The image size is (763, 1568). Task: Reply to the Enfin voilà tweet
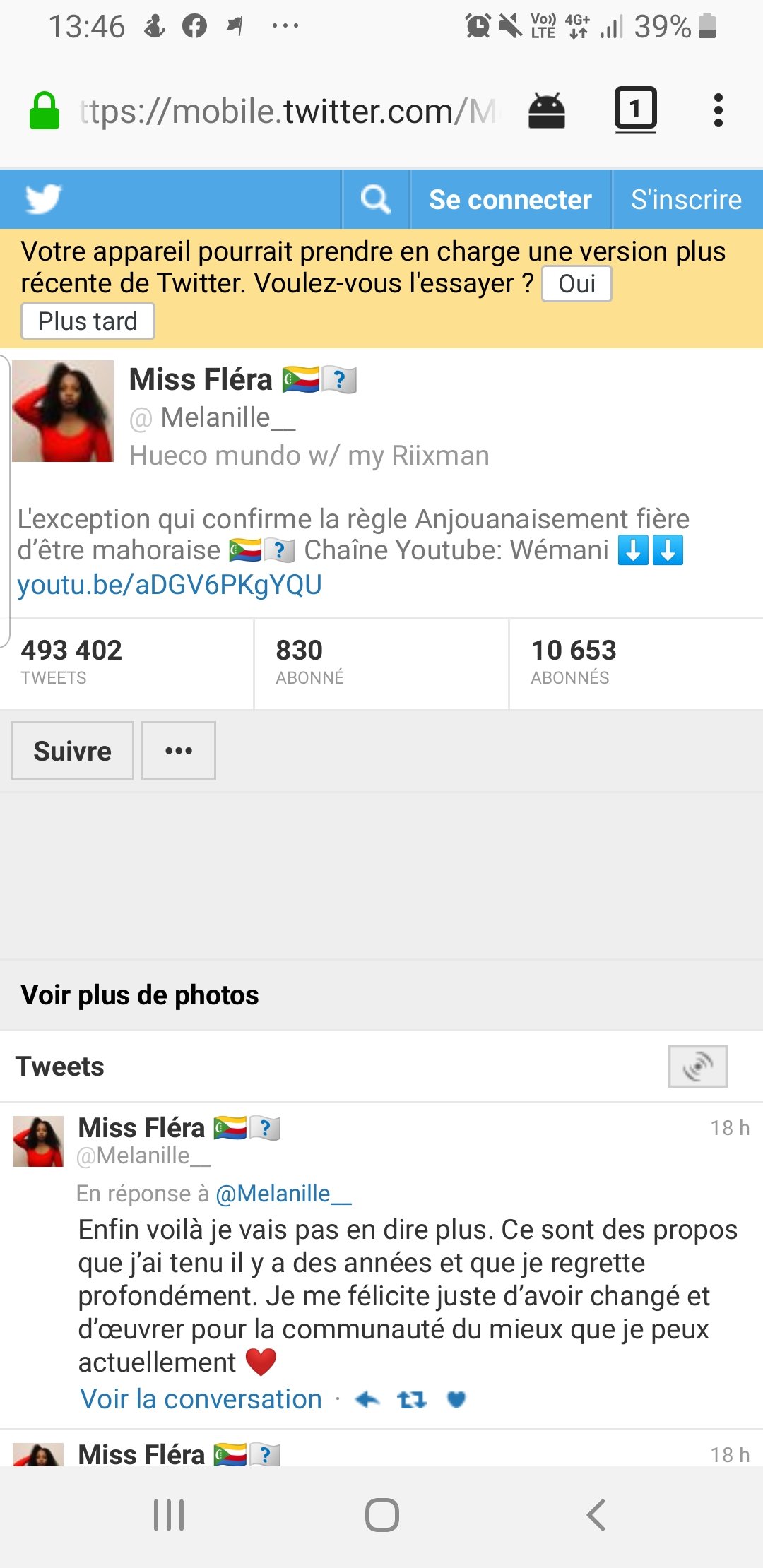point(367,1399)
